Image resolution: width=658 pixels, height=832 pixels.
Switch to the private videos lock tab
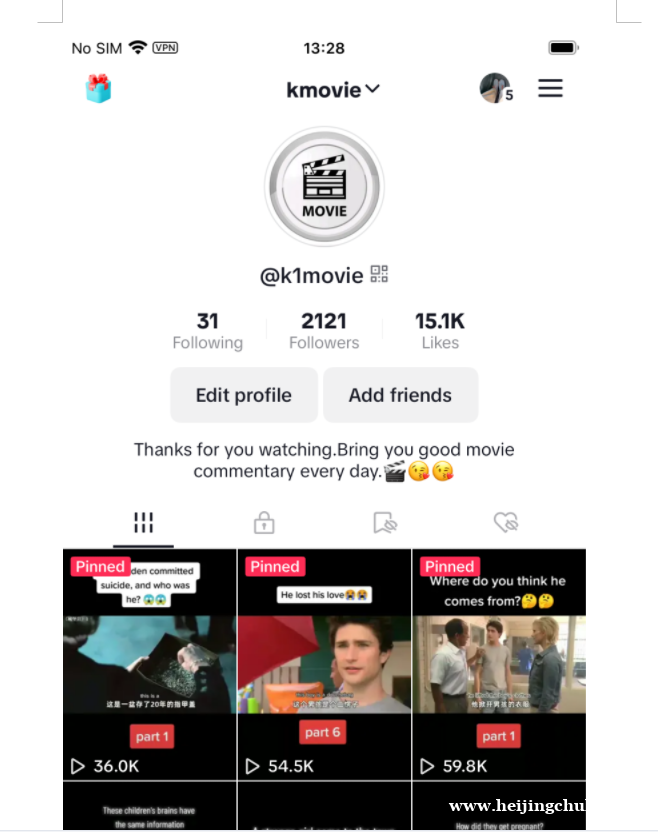coord(264,523)
